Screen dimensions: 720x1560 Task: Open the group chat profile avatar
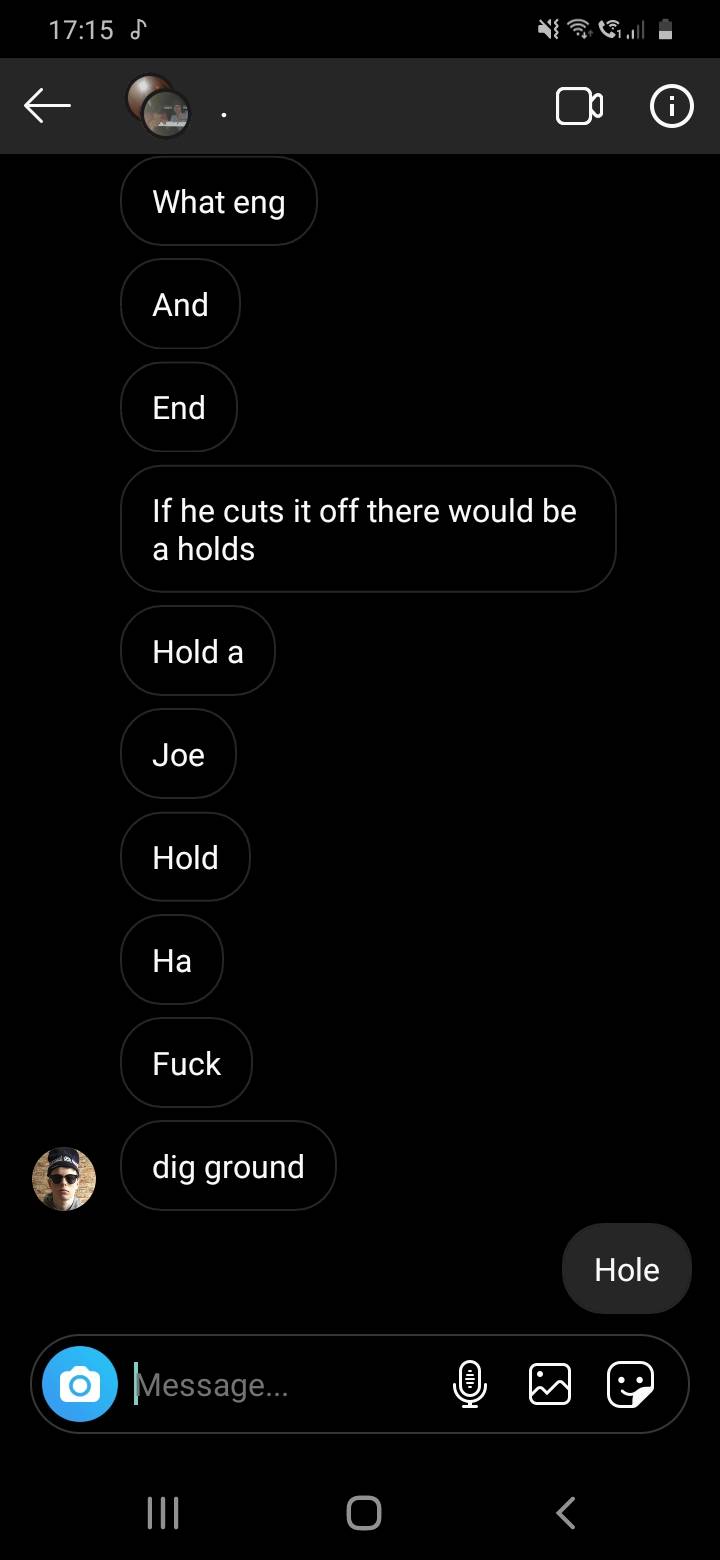158,106
